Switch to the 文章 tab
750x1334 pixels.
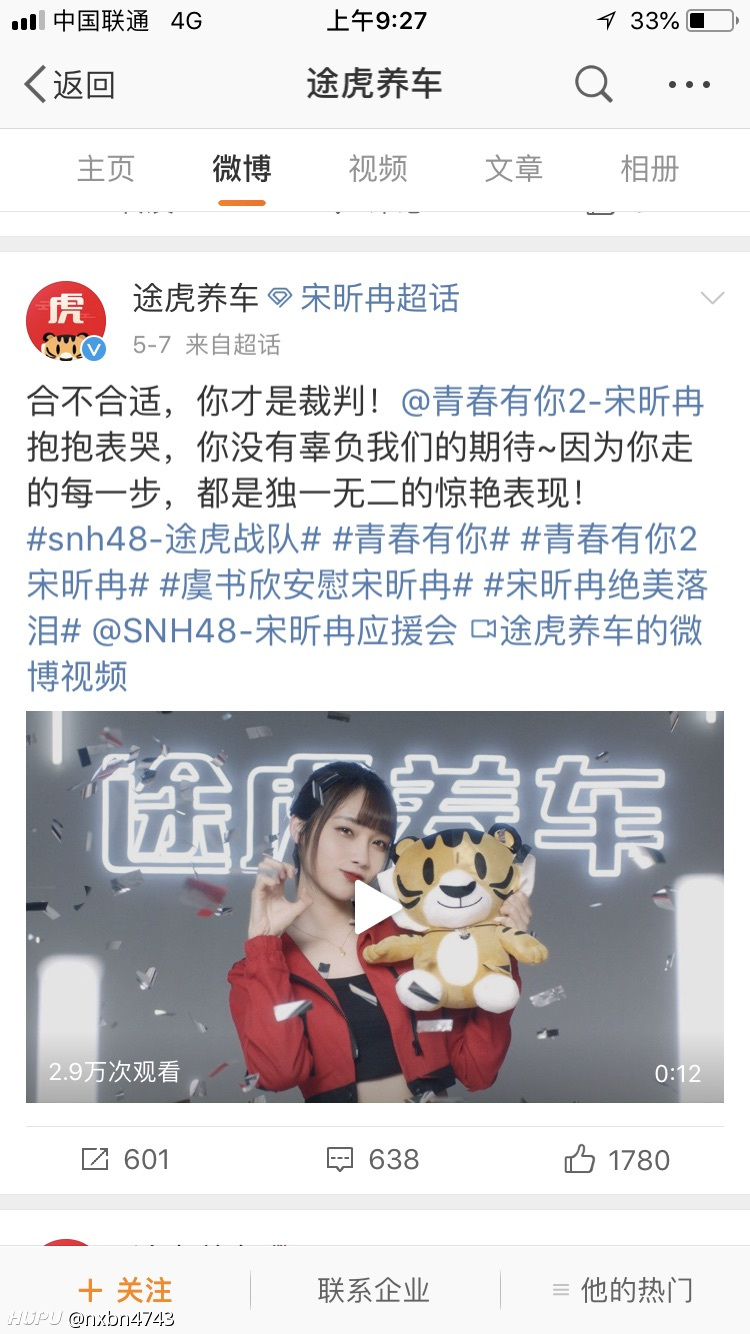click(x=513, y=169)
